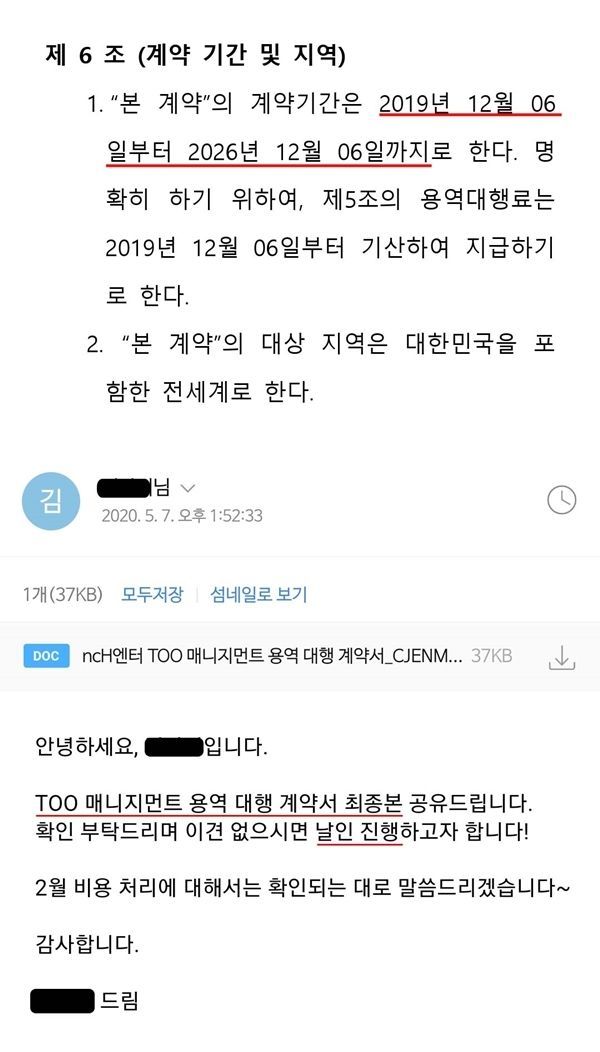Save all attachments with 모두저장
Viewport: 600px width, 1052px height.
coord(152,594)
